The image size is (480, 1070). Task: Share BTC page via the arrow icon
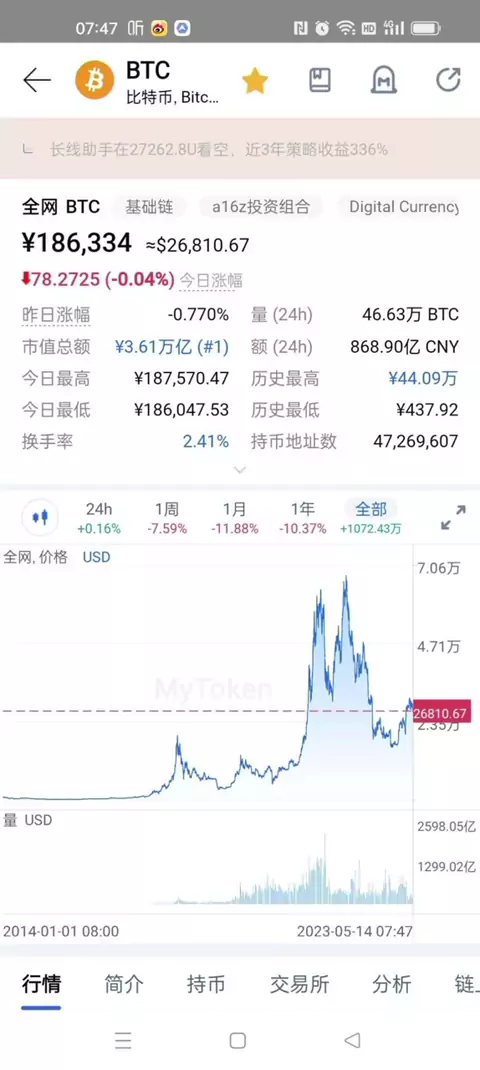(x=449, y=80)
